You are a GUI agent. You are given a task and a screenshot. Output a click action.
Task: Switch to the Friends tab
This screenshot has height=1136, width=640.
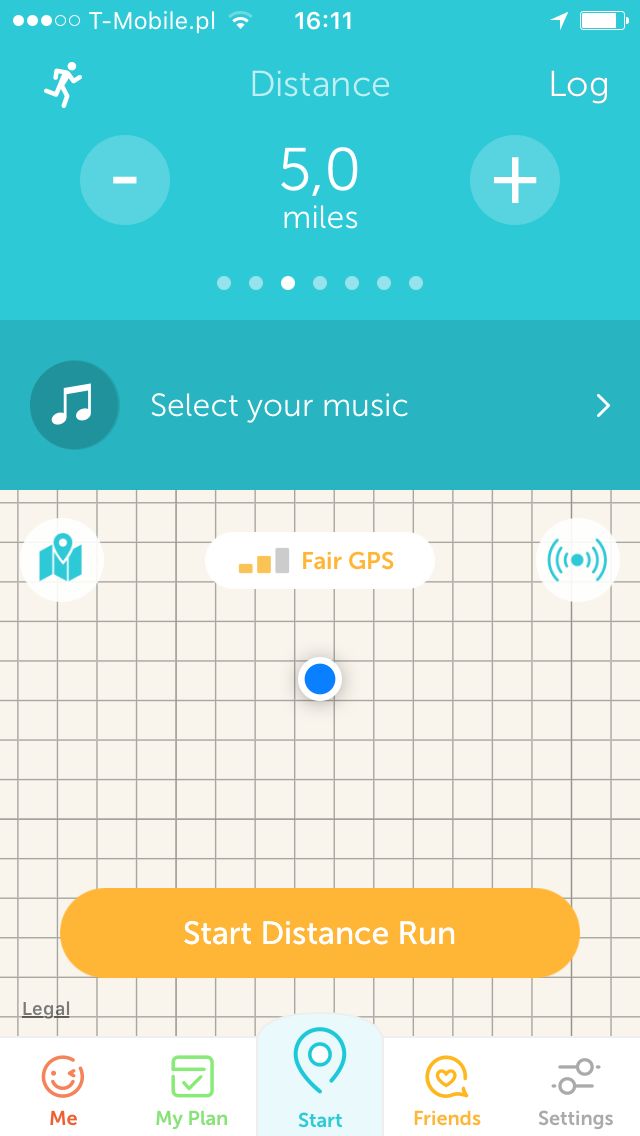coord(447,1090)
